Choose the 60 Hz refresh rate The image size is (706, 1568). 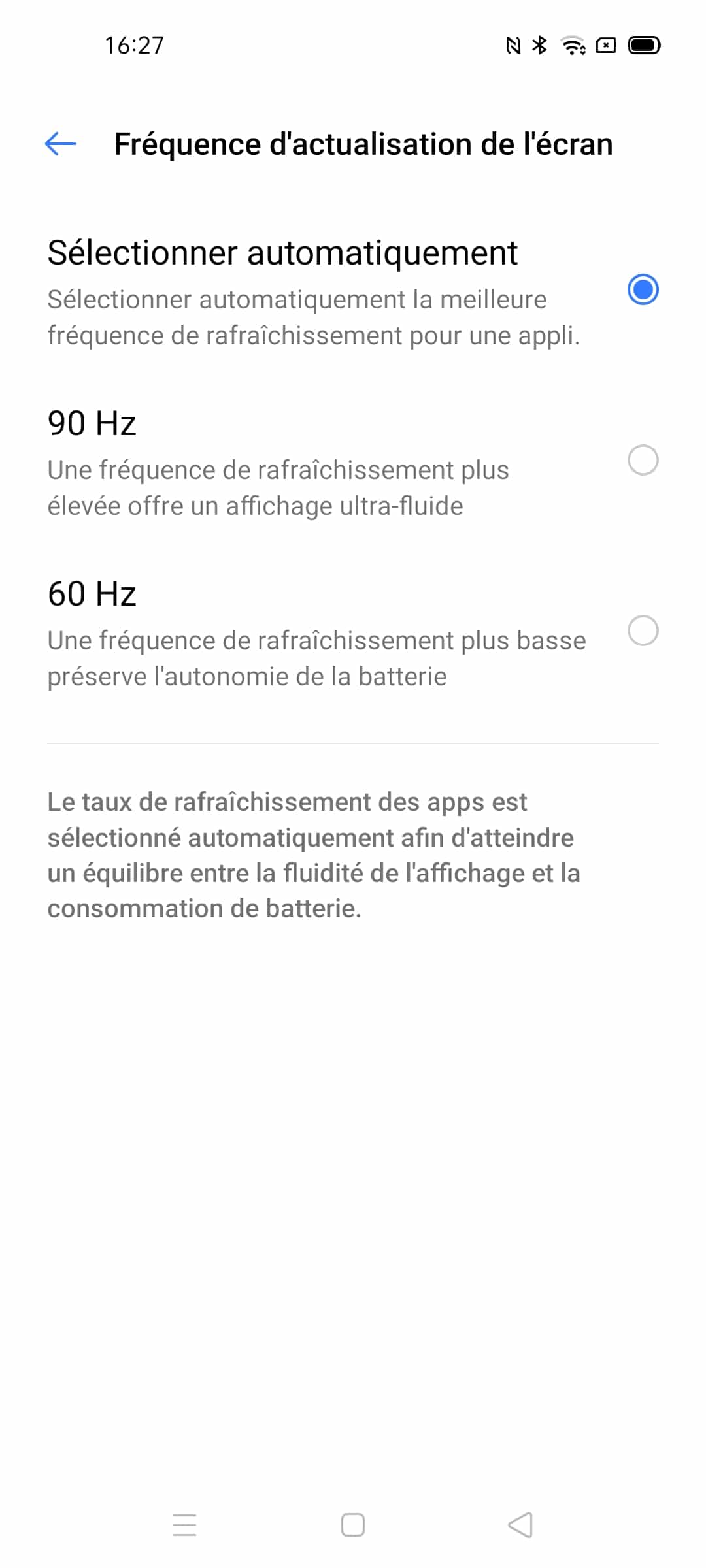tap(353, 632)
